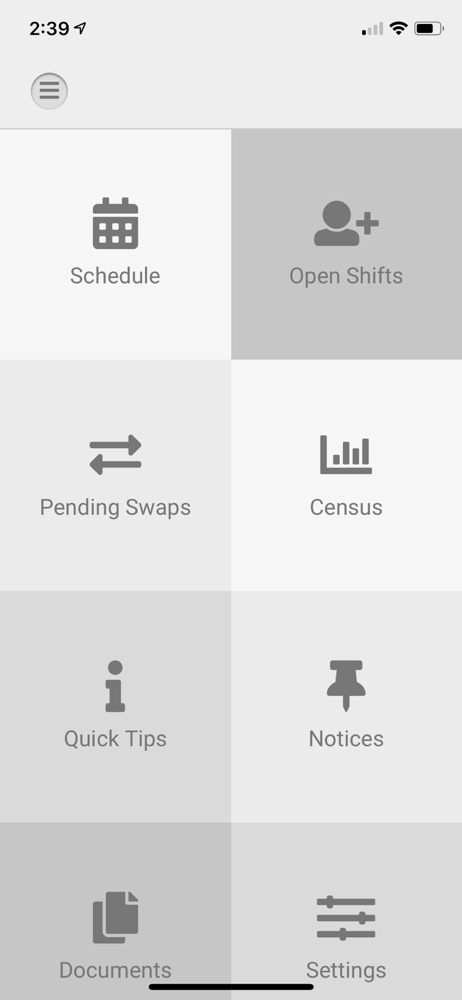462x1000 pixels.
Task: Go to Pending Swaps
Action: pos(116,475)
